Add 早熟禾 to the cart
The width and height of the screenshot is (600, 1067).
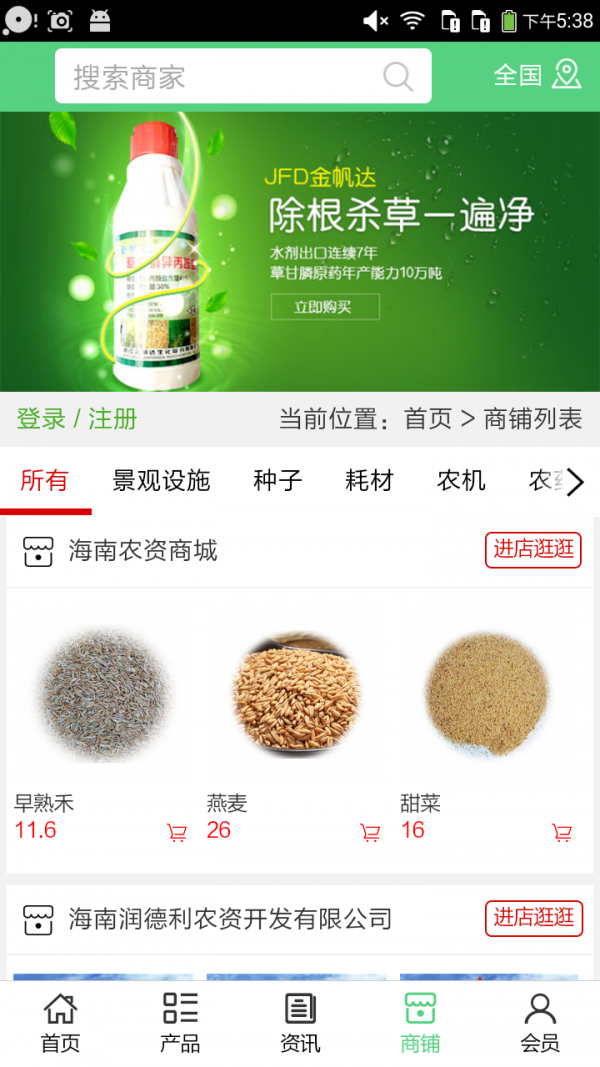[x=177, y=832]
